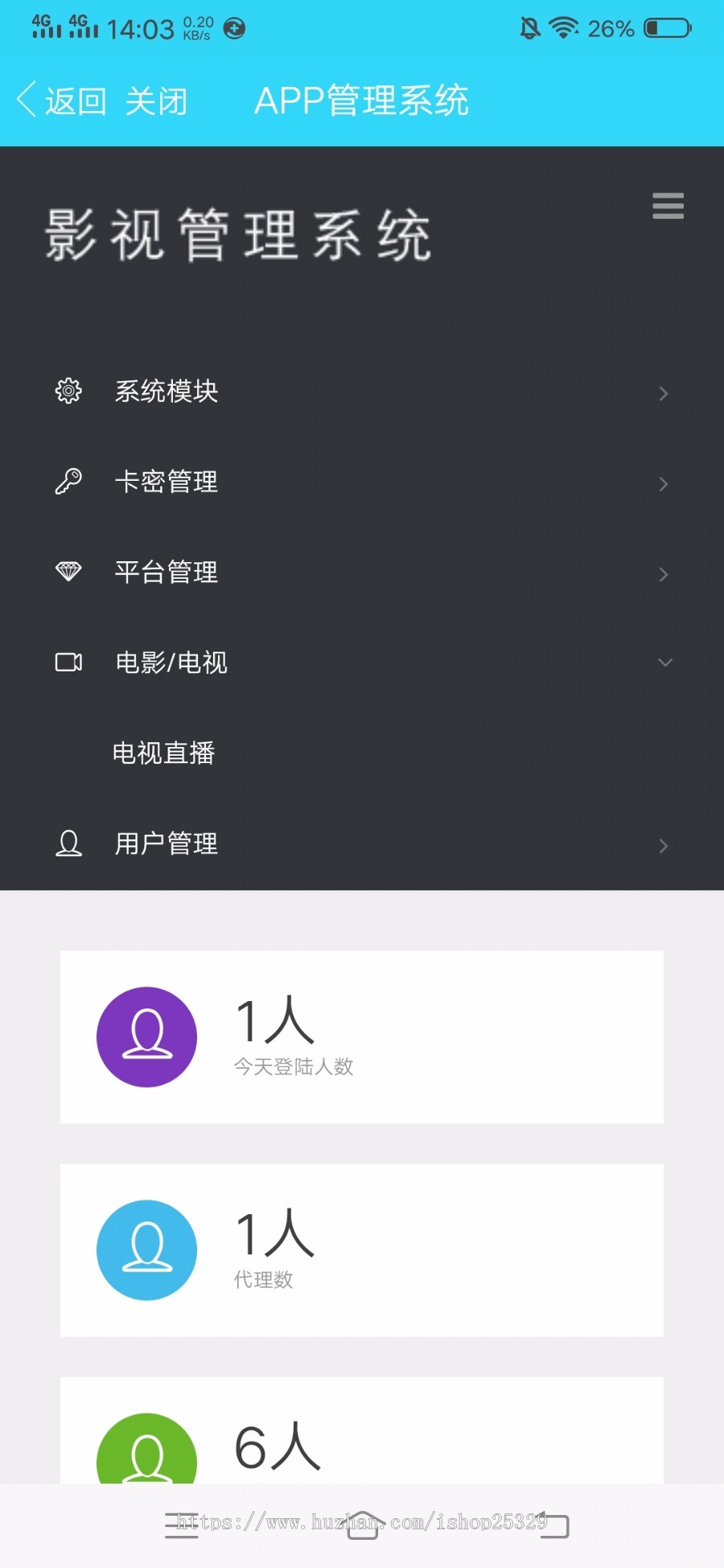
Task: Collapse the expanded 电影/电视 section
Action: tap(665, 662)
